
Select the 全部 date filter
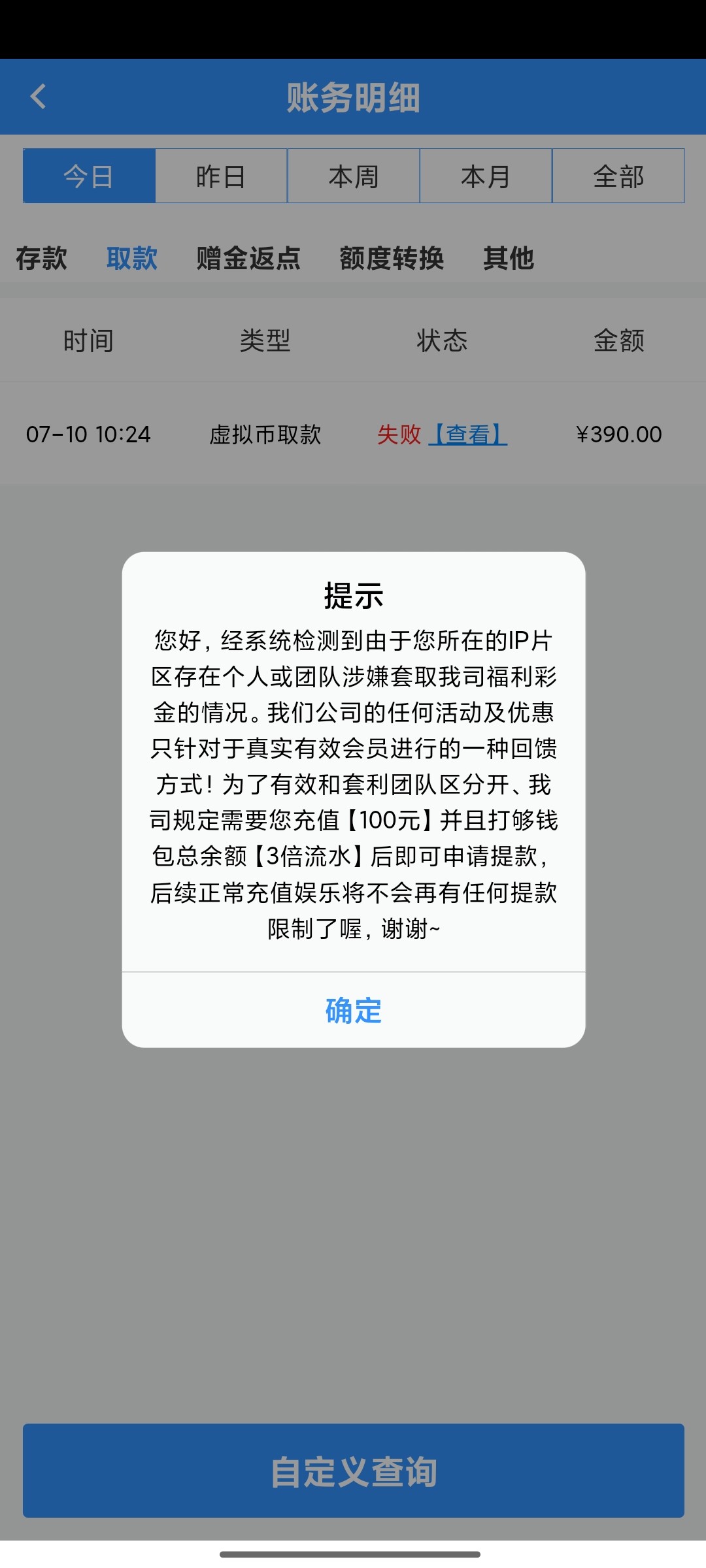point(618,175)
